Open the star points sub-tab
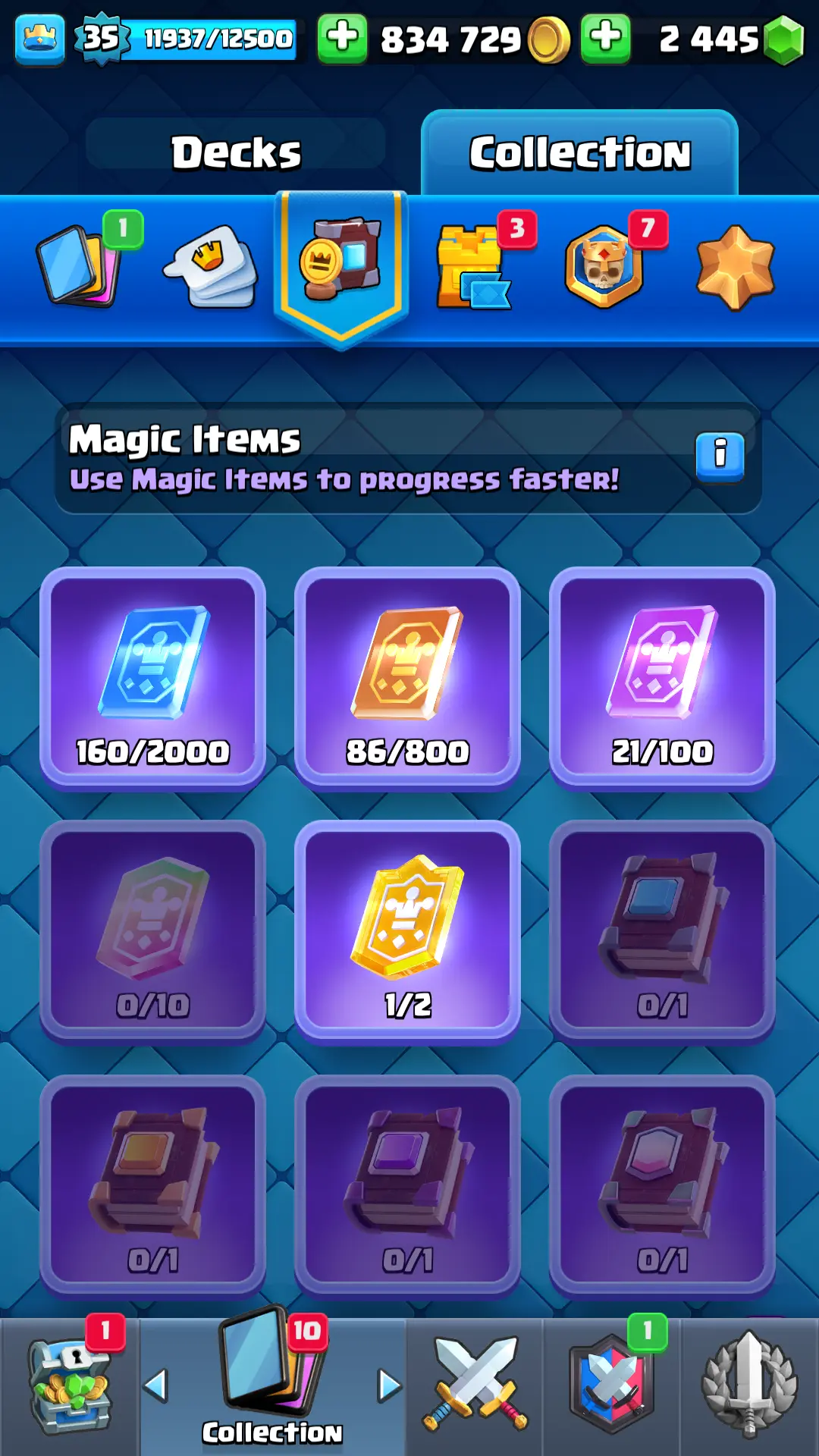The height and width of the screenshot is (1456, 819). (x=735, y=267)
